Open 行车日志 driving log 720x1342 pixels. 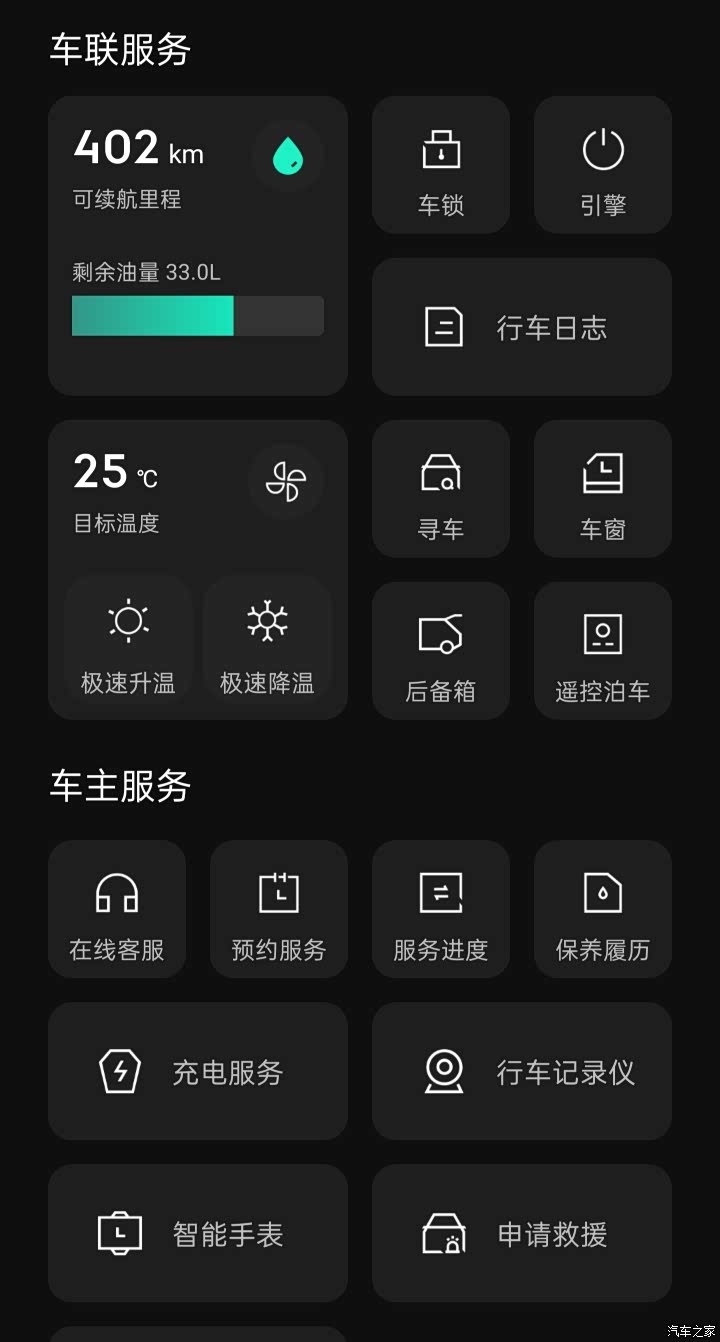522,327
